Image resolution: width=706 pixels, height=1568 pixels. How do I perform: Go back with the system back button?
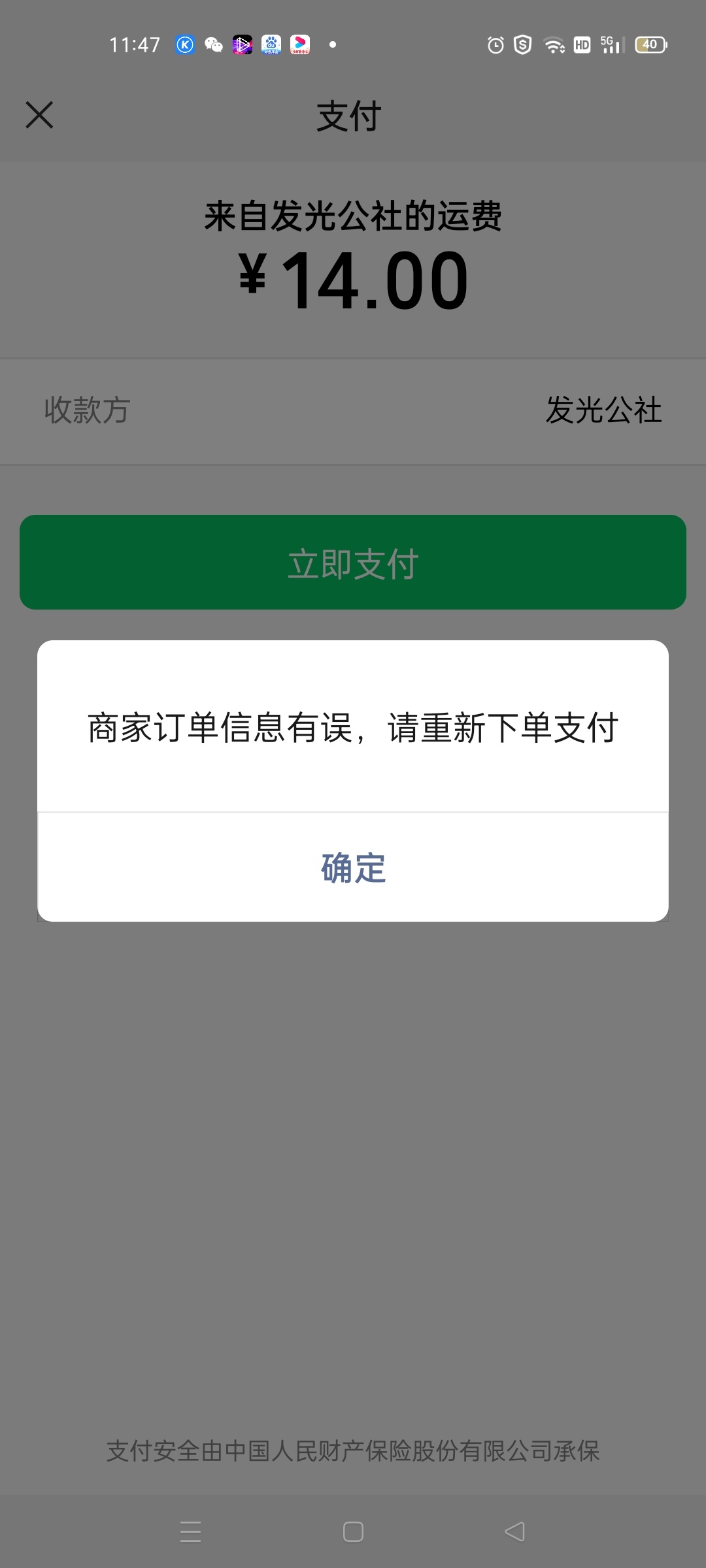click(515, 1531)
